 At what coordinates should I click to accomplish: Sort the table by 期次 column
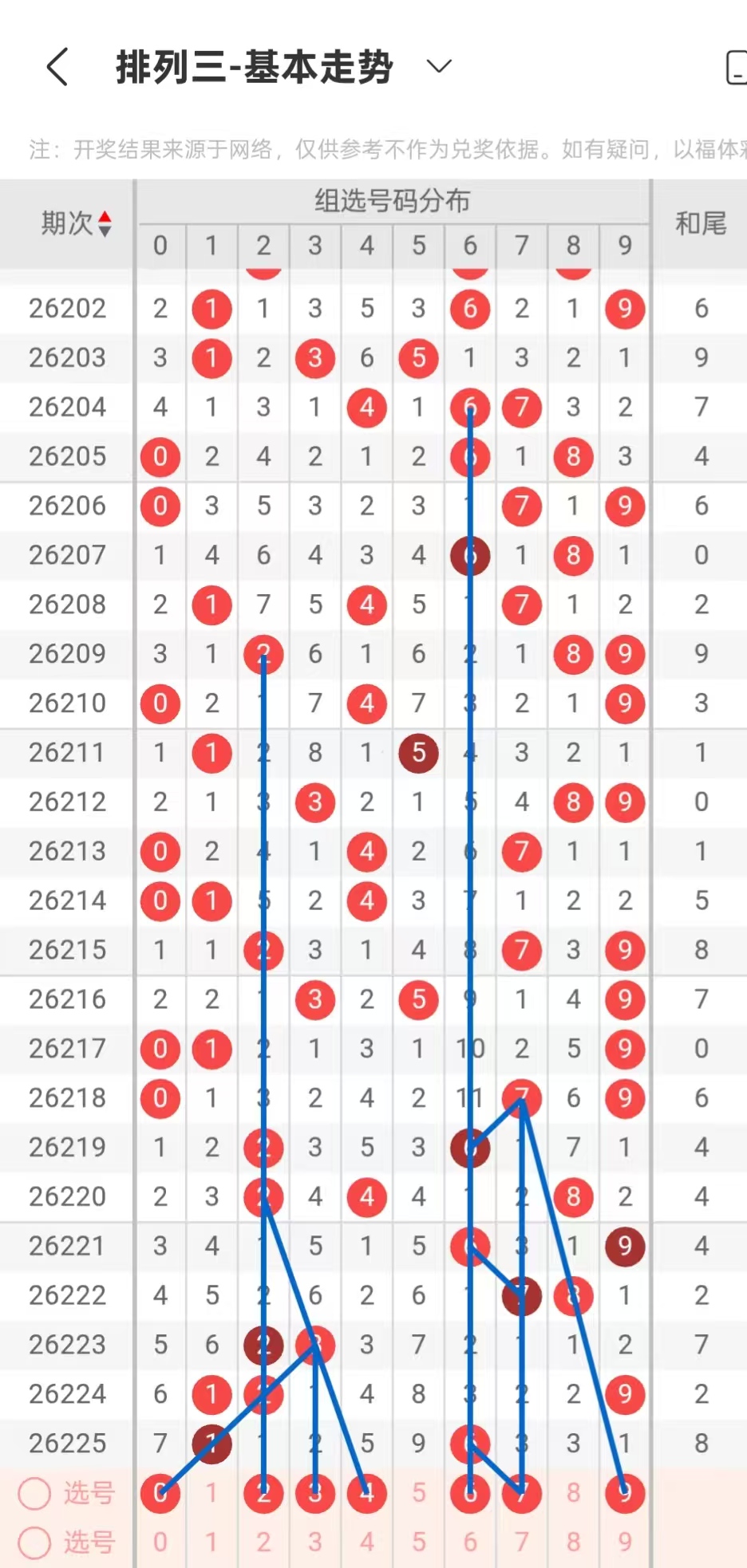tap(105, 224)
